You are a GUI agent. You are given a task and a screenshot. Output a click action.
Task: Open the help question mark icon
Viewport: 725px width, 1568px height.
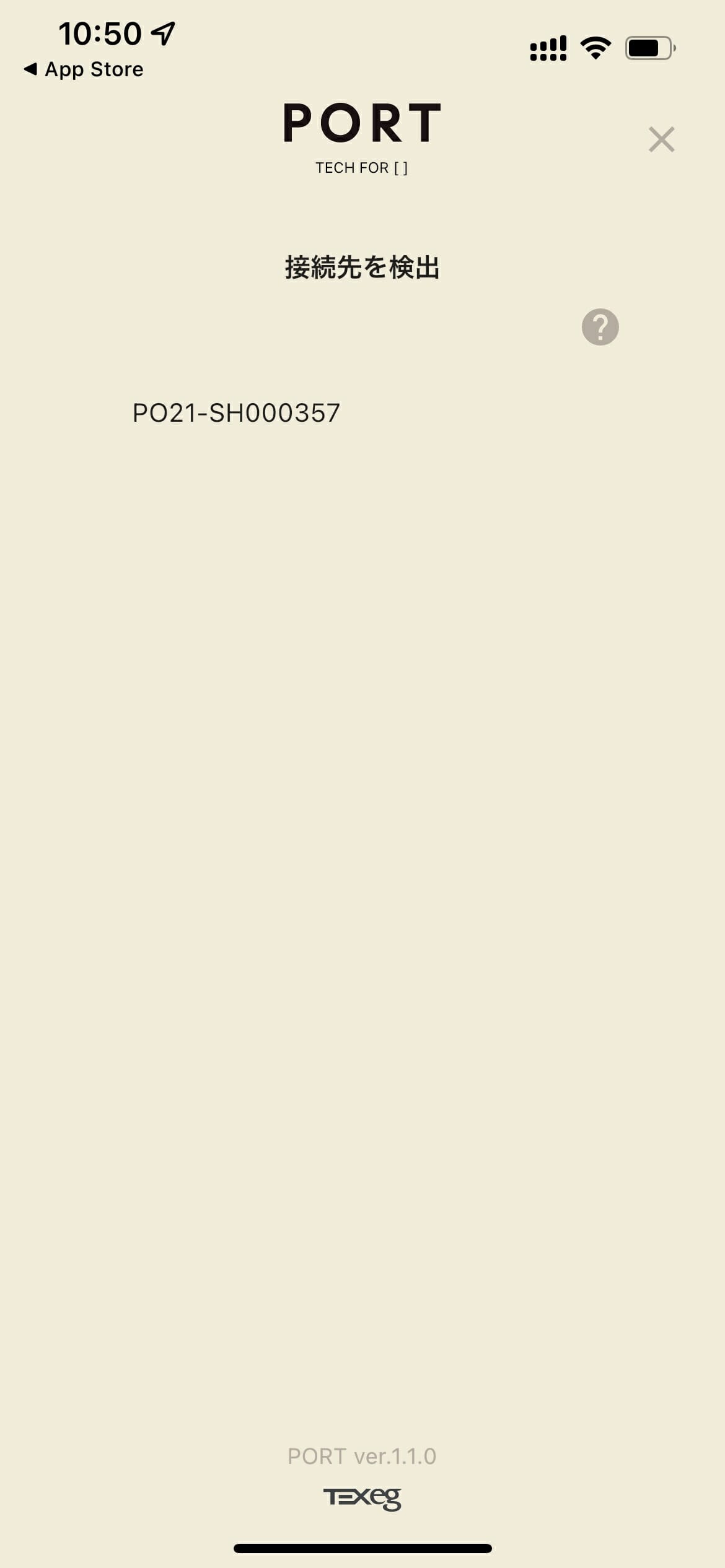click(x=600, y=327)
